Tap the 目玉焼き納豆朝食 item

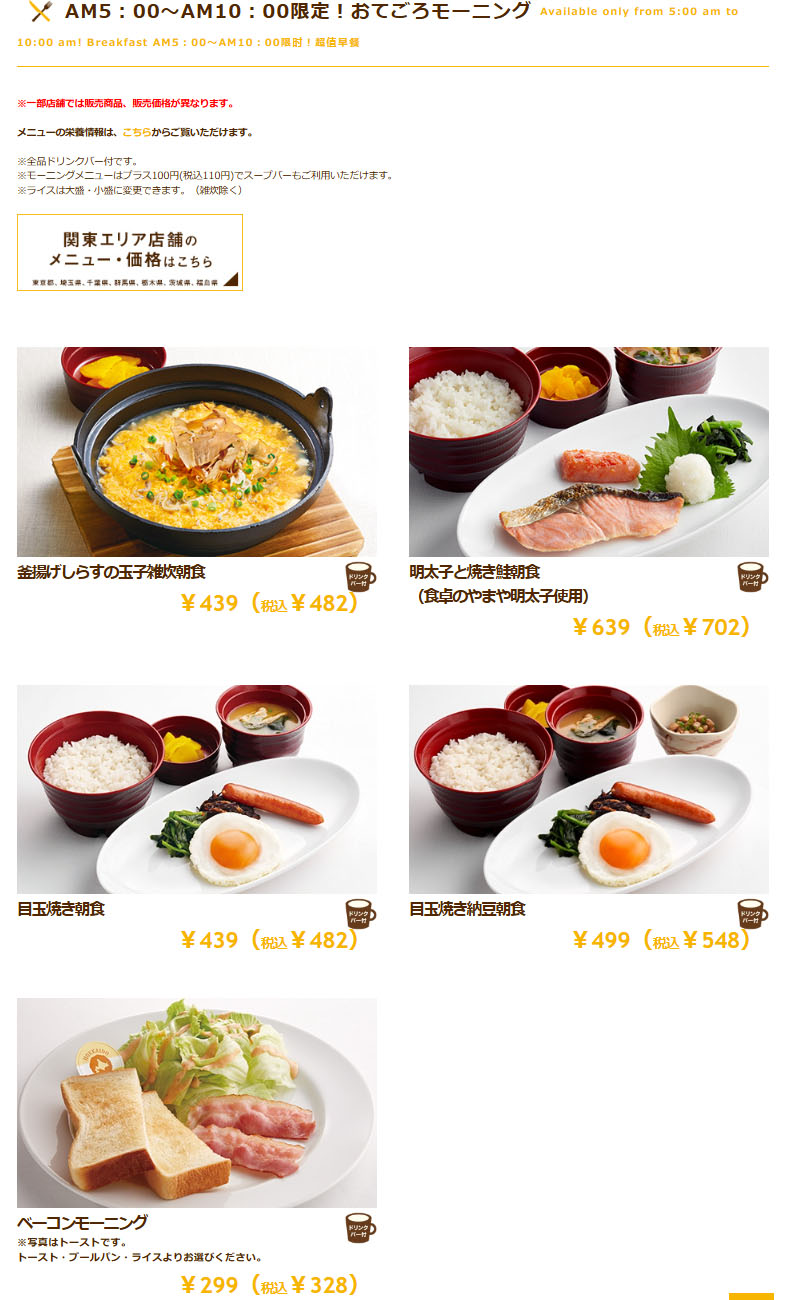pos(588,789)
